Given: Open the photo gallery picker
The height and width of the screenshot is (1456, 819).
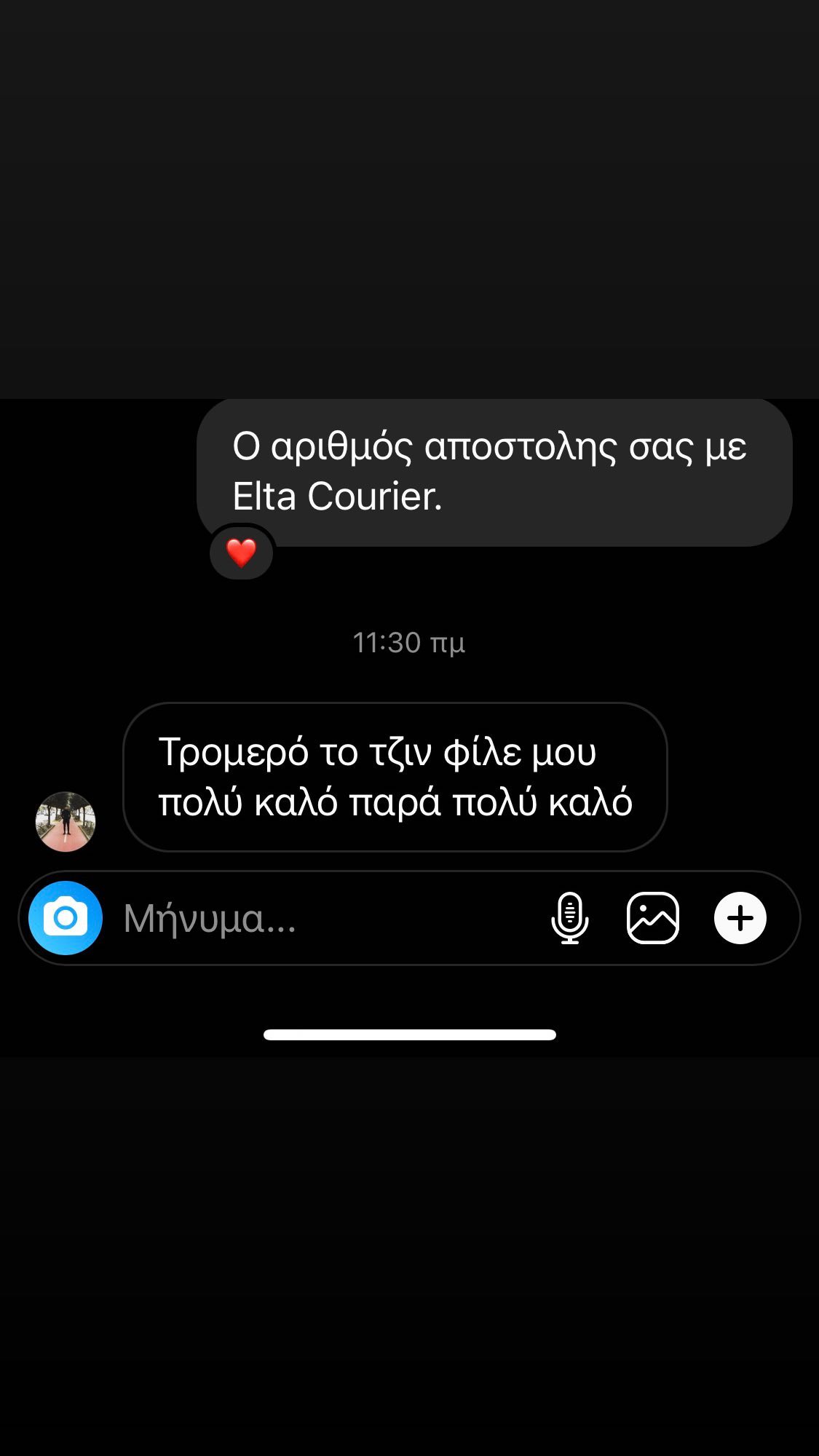Looking at the screenshot, I should pyautogui.click(x=653, y=918).
